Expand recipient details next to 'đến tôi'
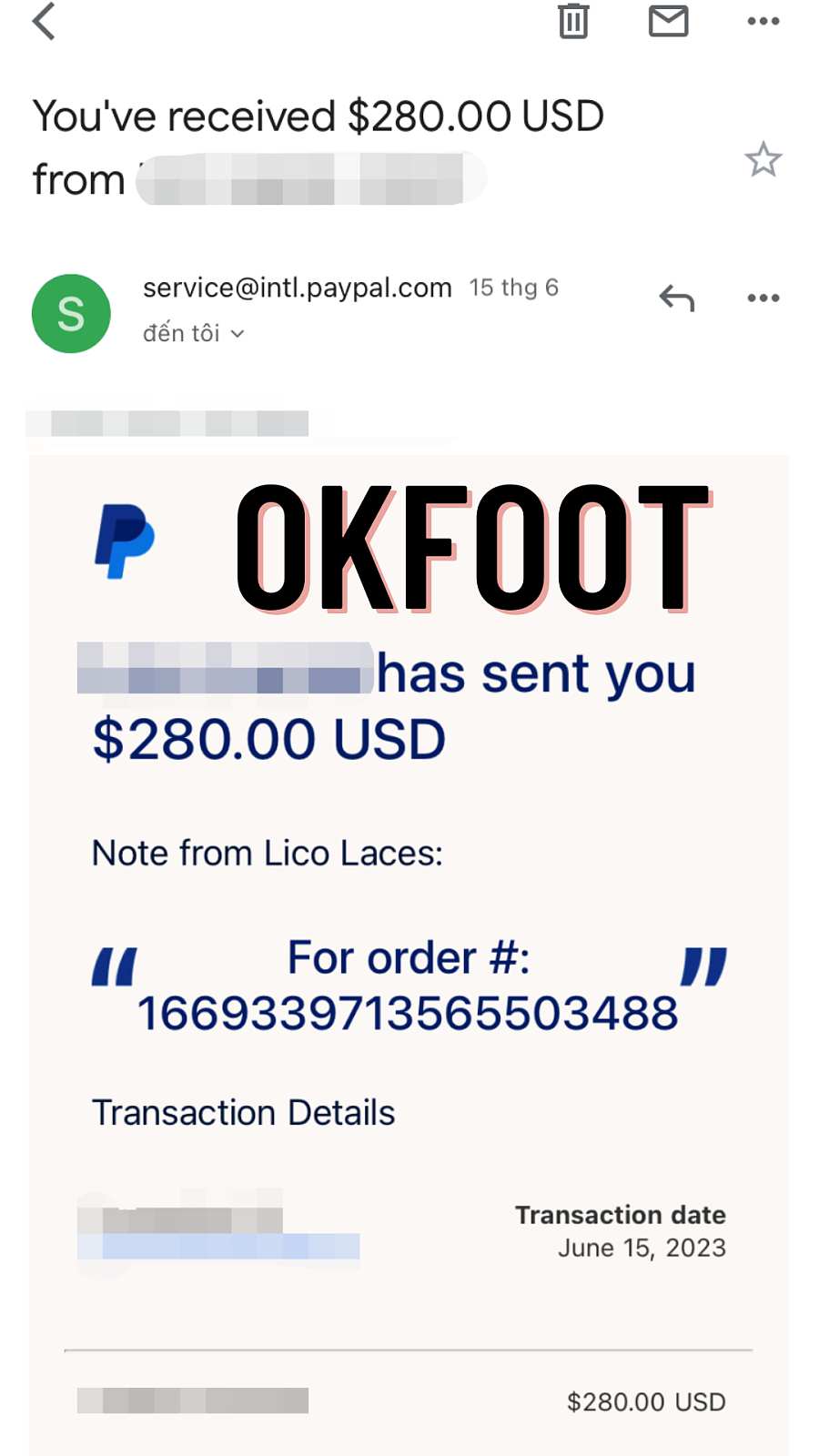This screenshot has height=1456, width=819. click(x=237, y=334)
